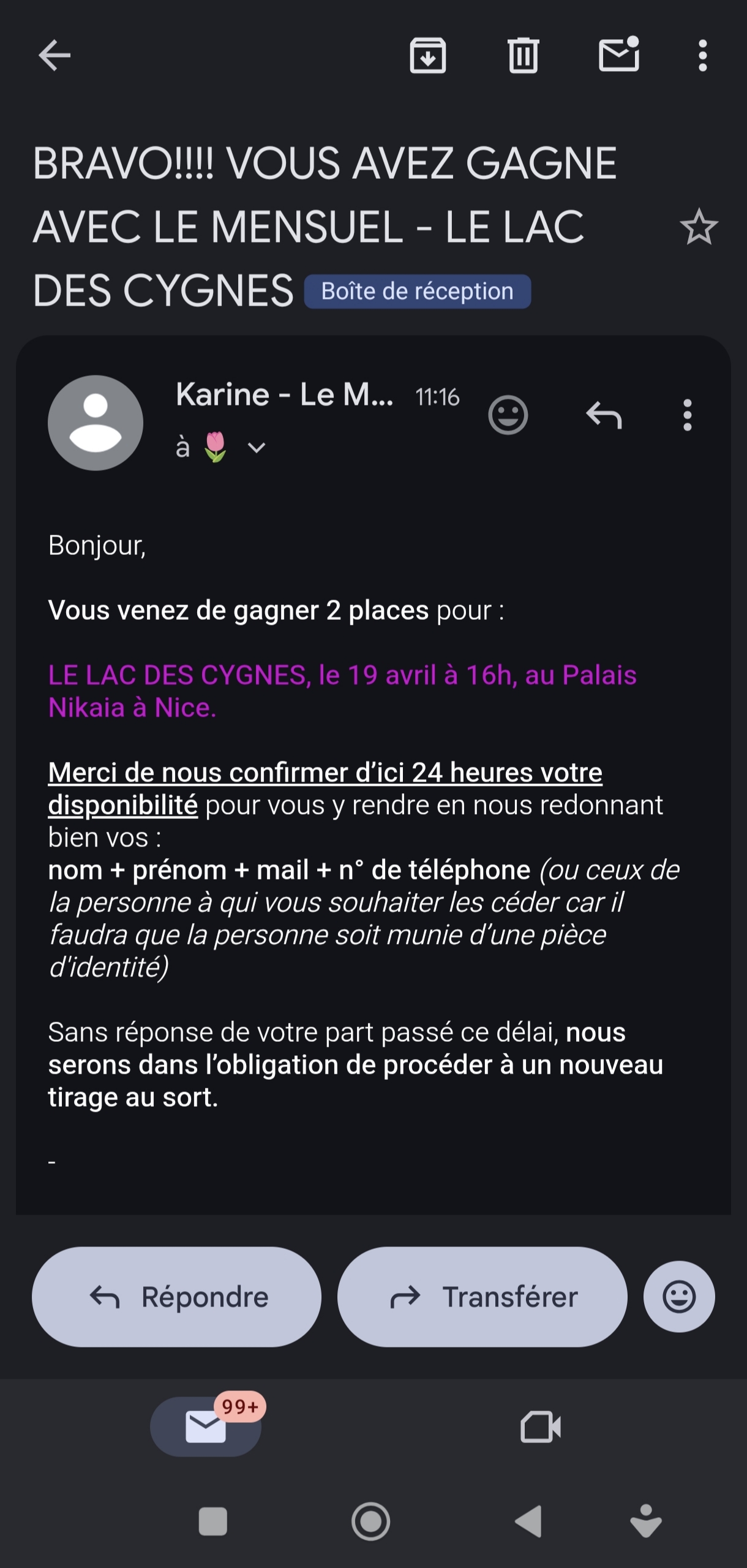The width and height of the screenshot is (747, 1568).
Task: Reply using the arrow beside the sender
Action: click(x=604, y=415)
